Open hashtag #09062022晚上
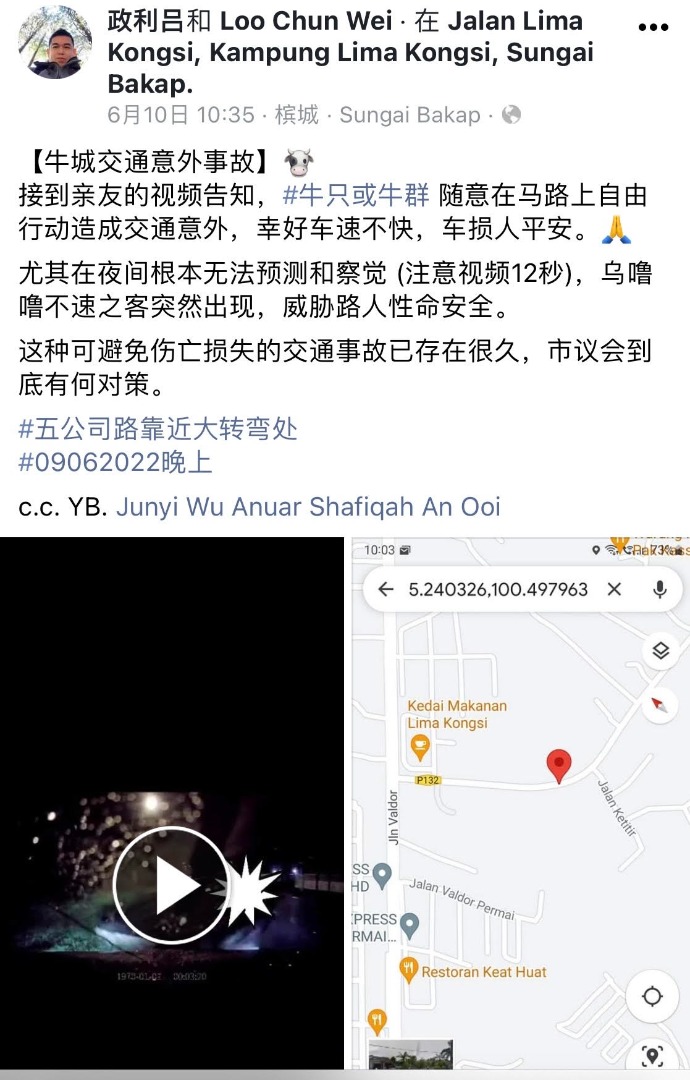 116,463
